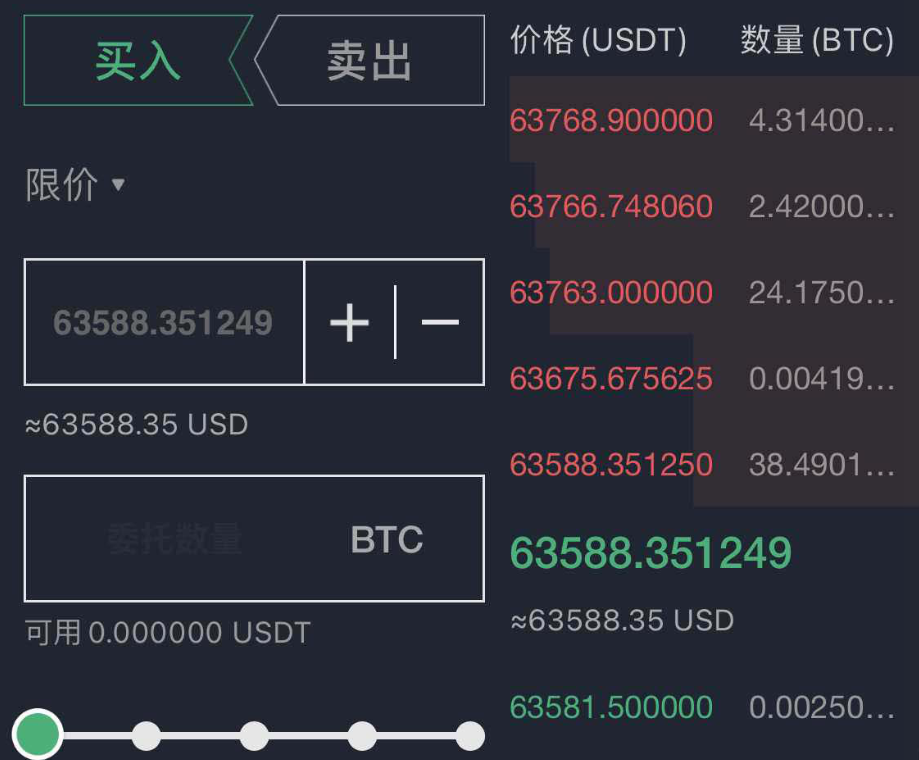Enter amount in the 委托数量 BTC field

click(x=254, y=539)
